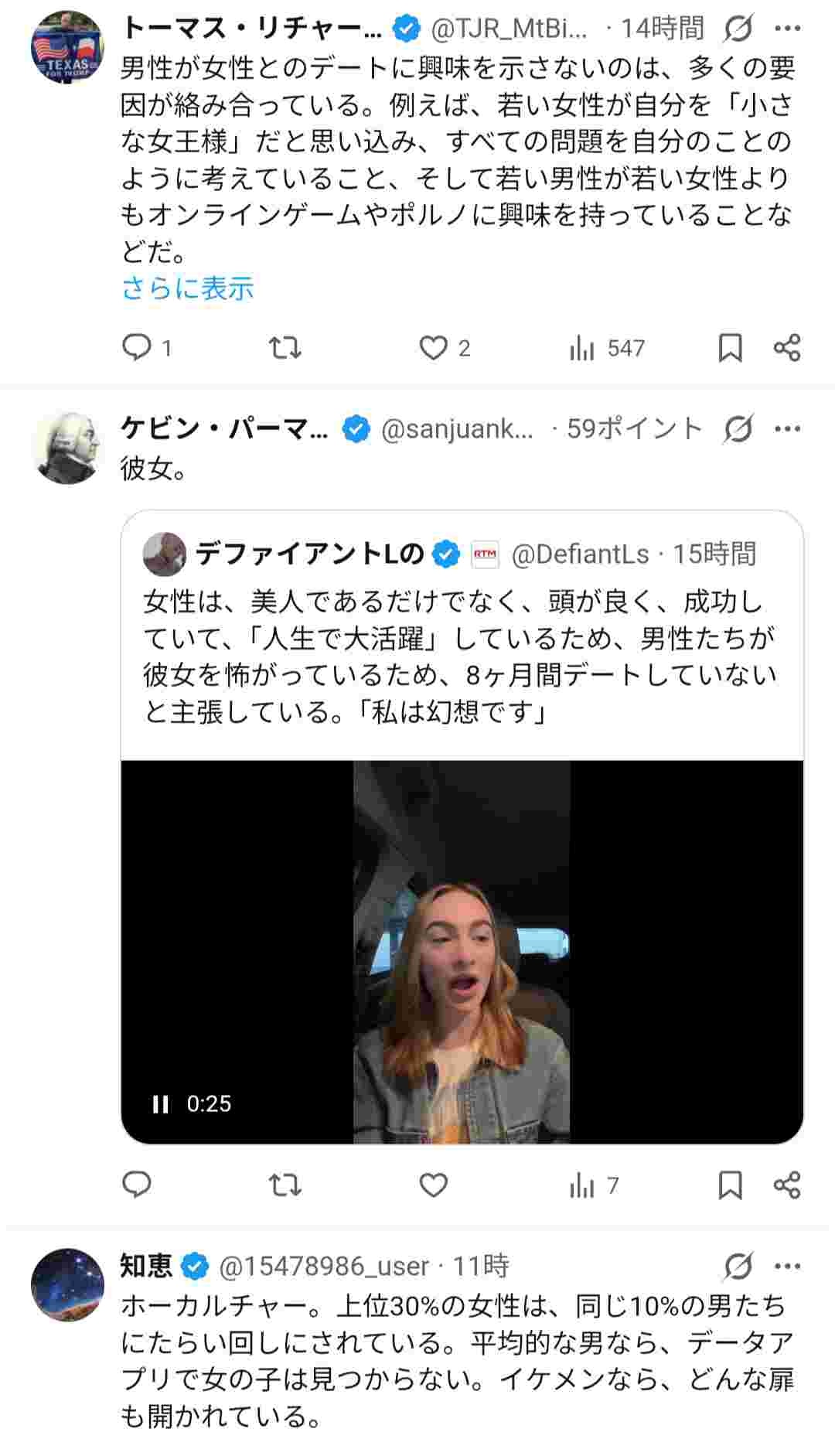This screenshot has width=835, height=1456.
Task: Open overflow menu on トーマス・リチャー's post
Action: pyautogui.click(x=787, y=29)
